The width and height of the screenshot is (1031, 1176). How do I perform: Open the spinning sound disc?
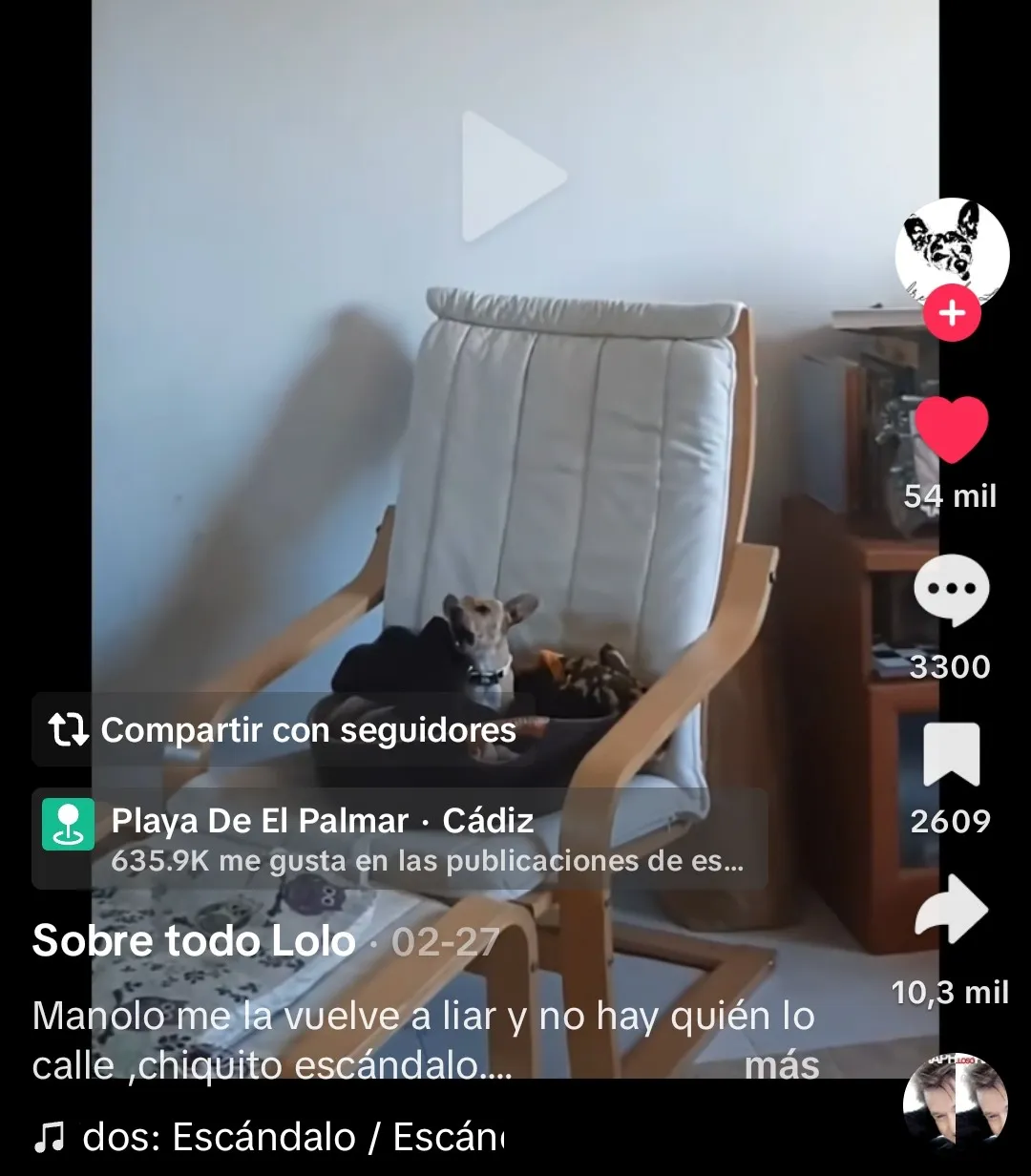point(955,1101)
